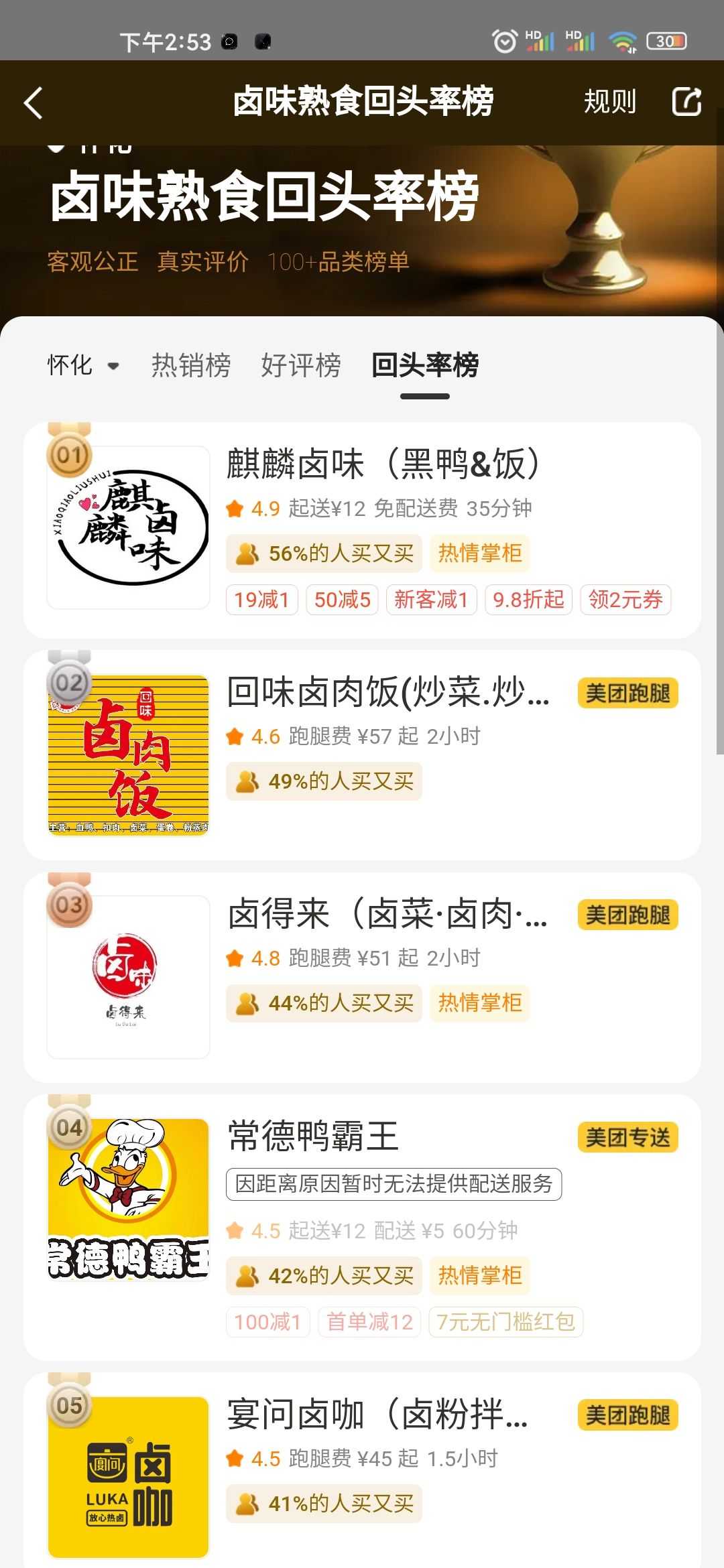View the 宴问卤咖 shop
Image resolution: width=724 pixels, height=1568 pixels.
point(378,1415)
